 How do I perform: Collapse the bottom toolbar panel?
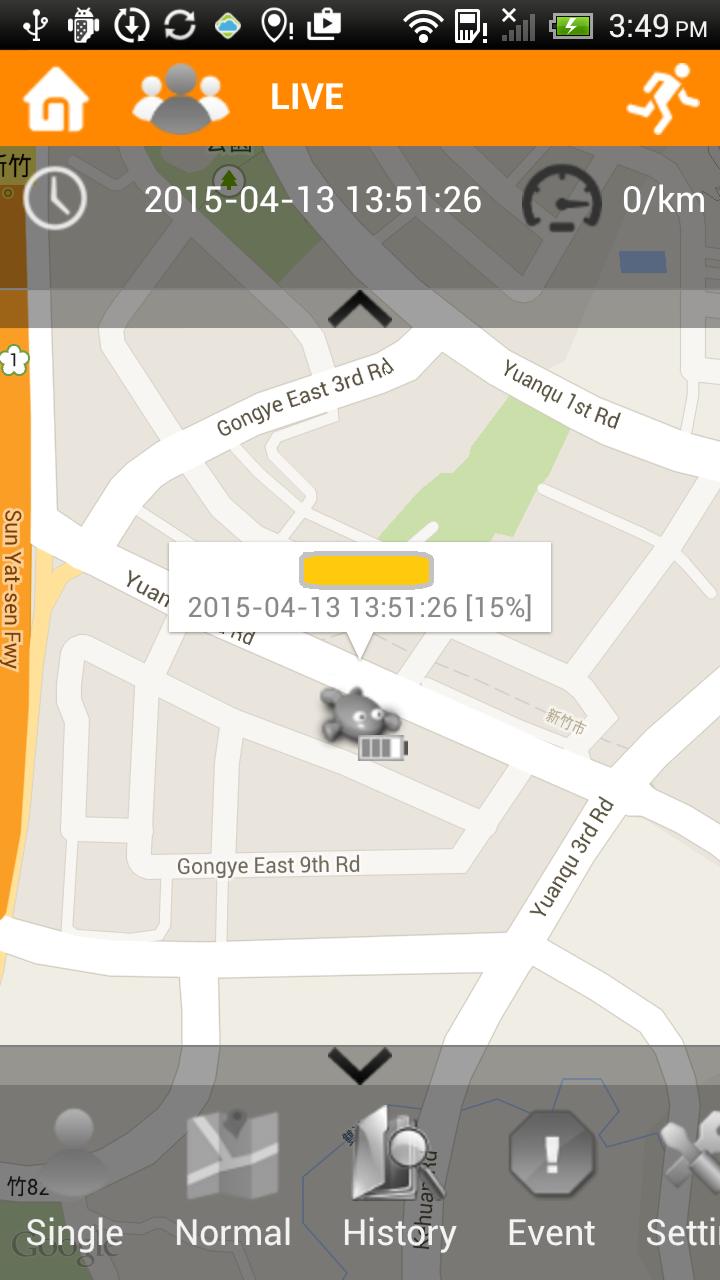click(360, 1065)
